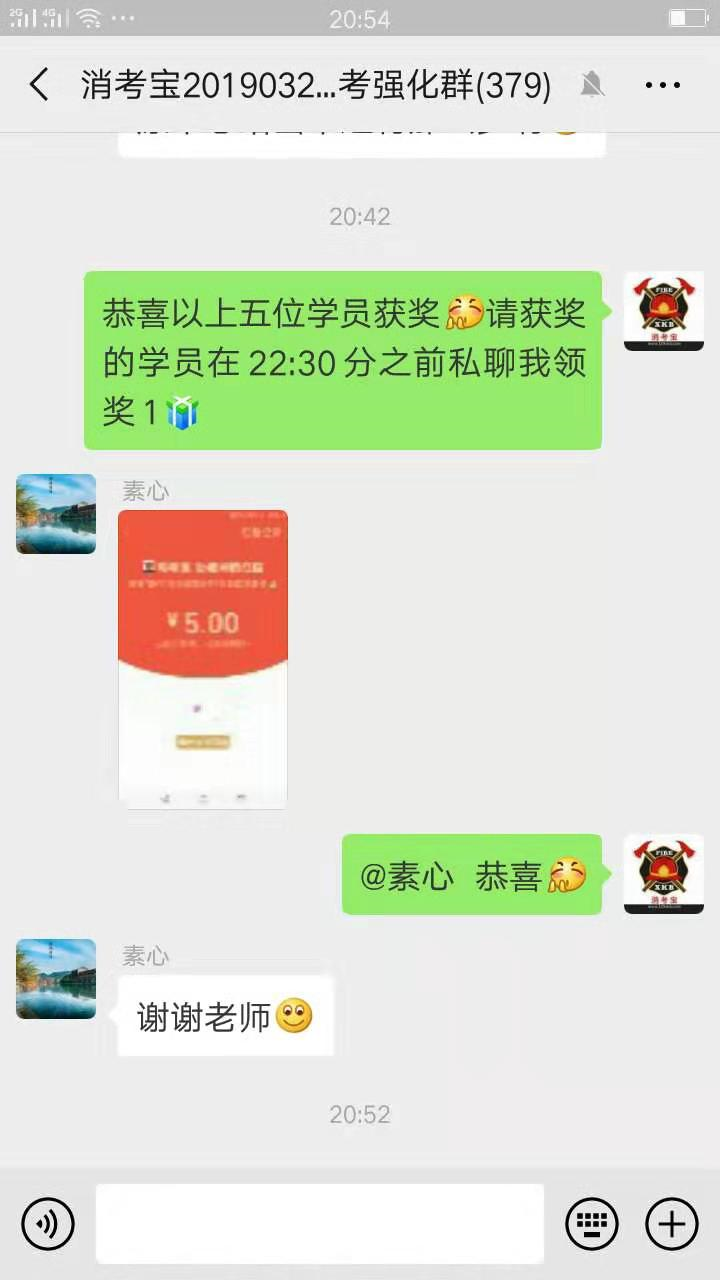Open the plus attachment menu

coord(671,1223)
